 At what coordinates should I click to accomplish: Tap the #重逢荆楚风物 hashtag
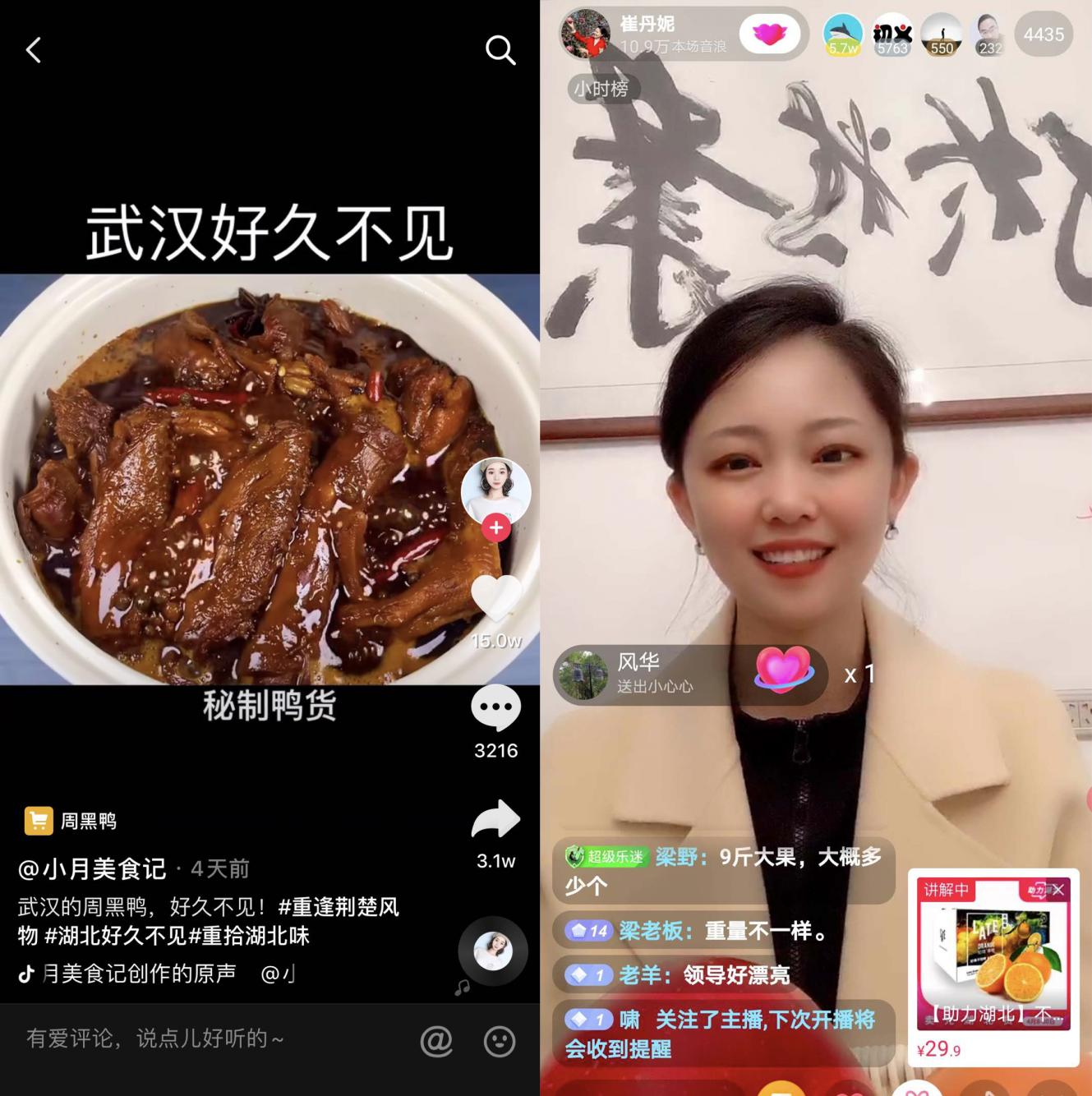pyautogui.click(x=339, y=907)
